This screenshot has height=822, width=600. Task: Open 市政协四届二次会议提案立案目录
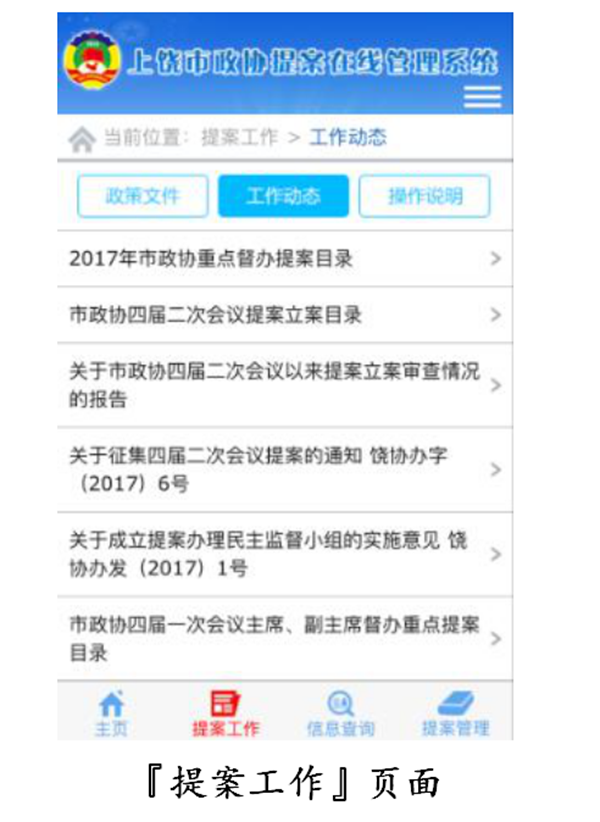[285, 315]
